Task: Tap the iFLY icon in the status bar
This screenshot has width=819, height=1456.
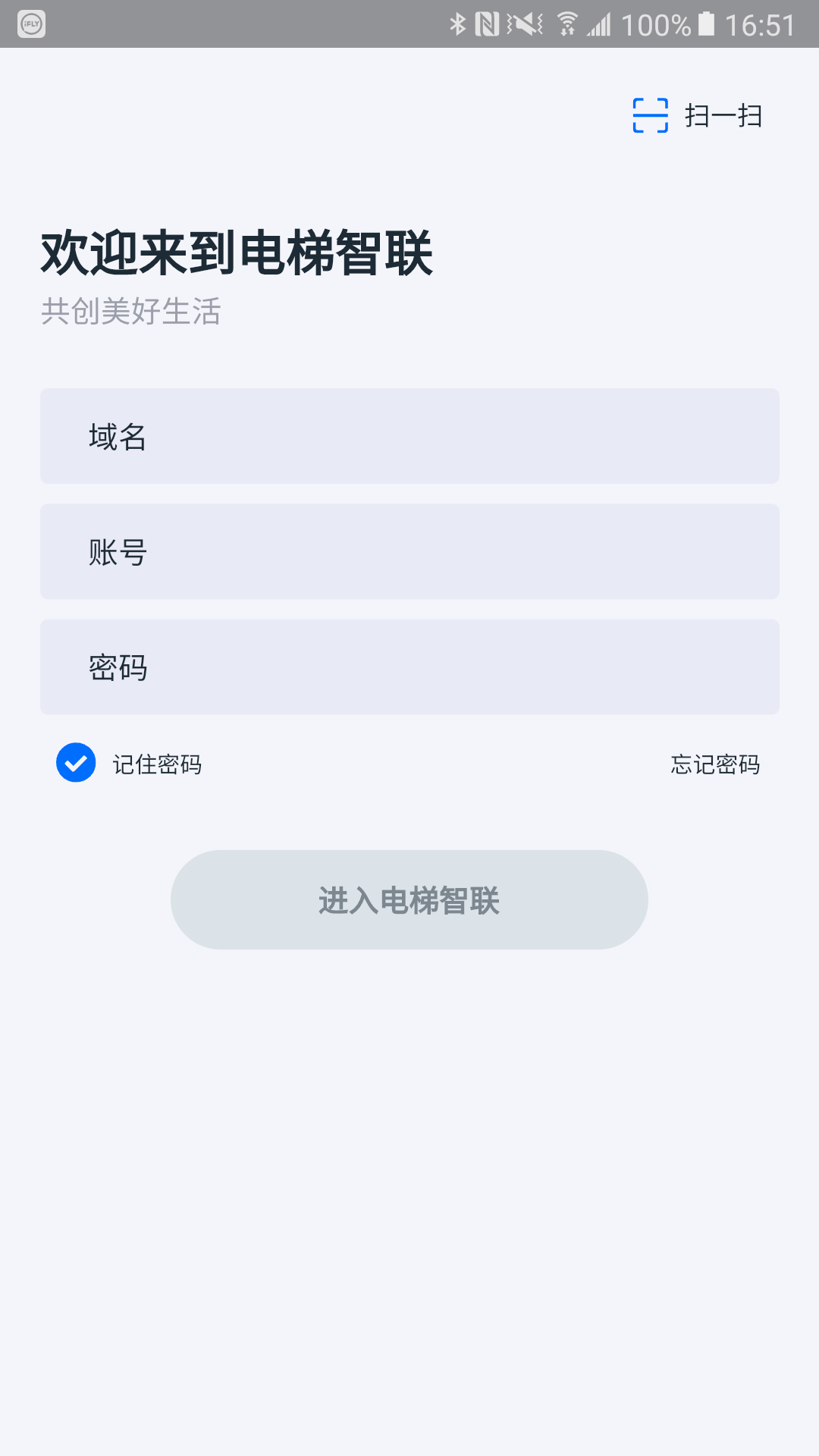Action: pyautogui.click(x=30, y=25)
